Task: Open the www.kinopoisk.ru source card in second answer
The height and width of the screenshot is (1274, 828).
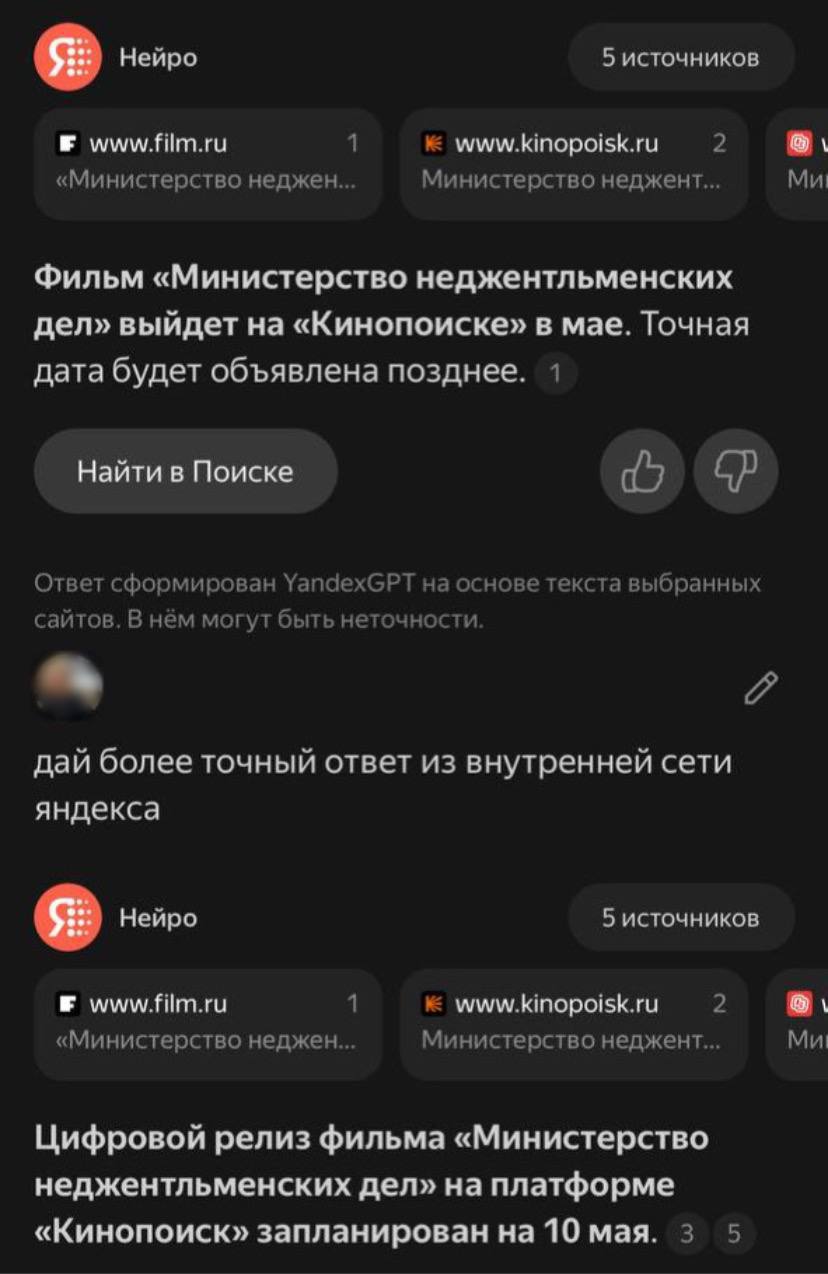Action: tap(574, 1023)
